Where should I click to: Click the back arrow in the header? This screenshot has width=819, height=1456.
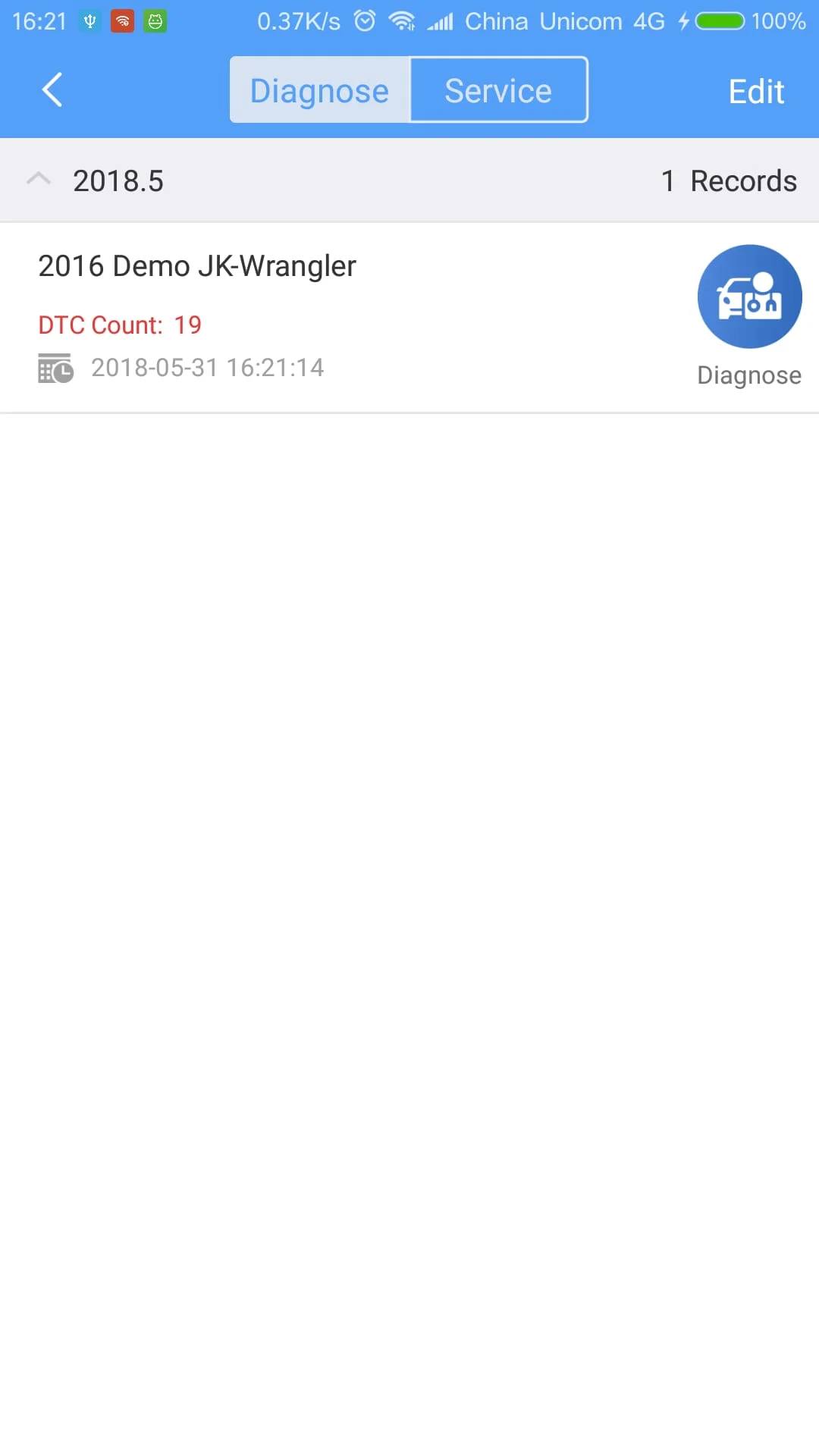(x=52, y=89)
